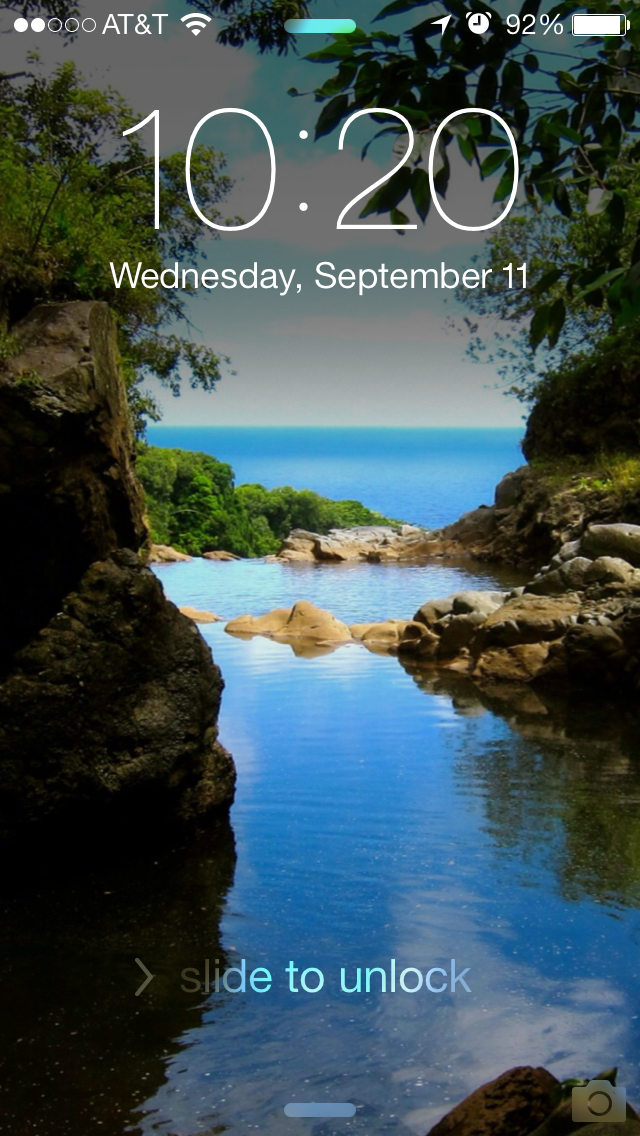Tap the slide to unlock text
640x1136 pixels.
click(325, 977)
